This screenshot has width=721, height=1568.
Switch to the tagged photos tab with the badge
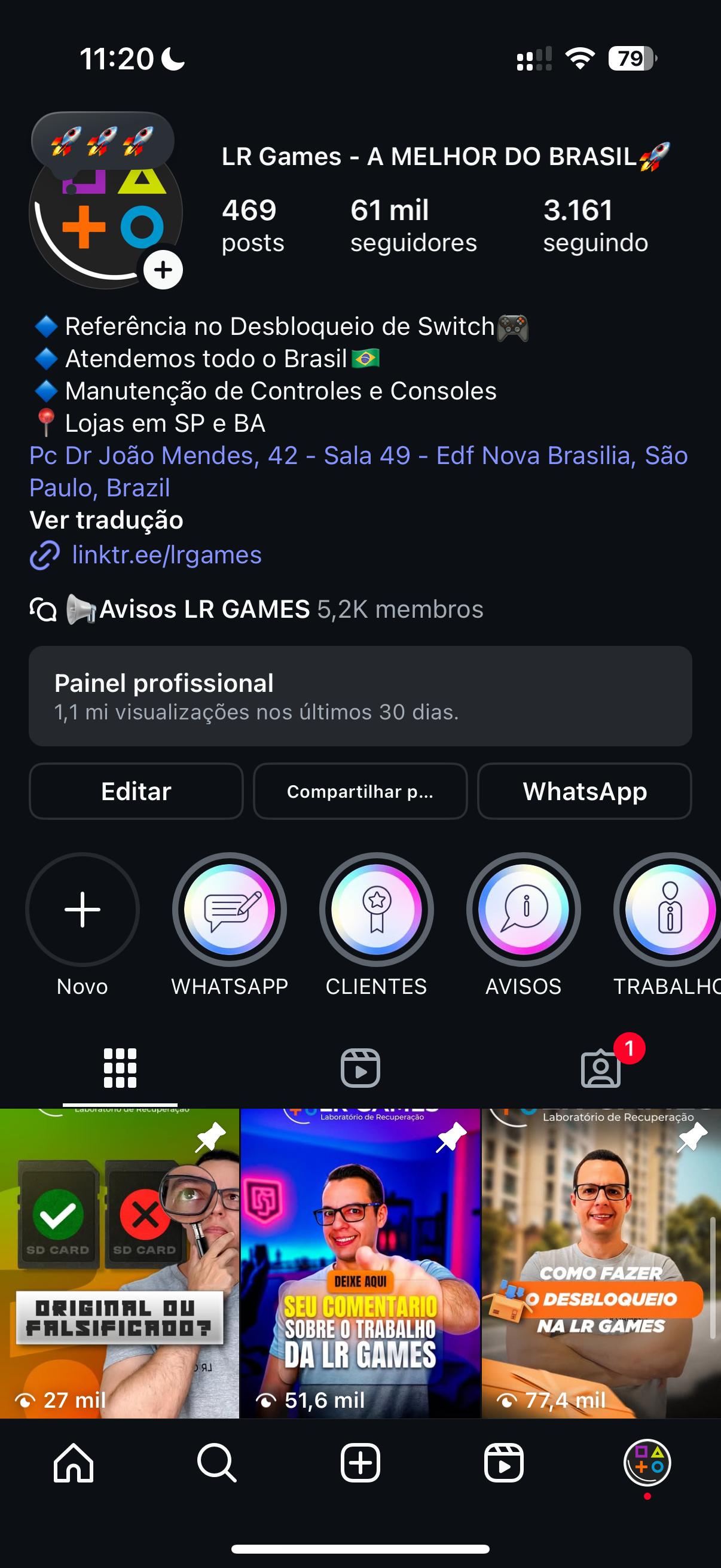600,1067
